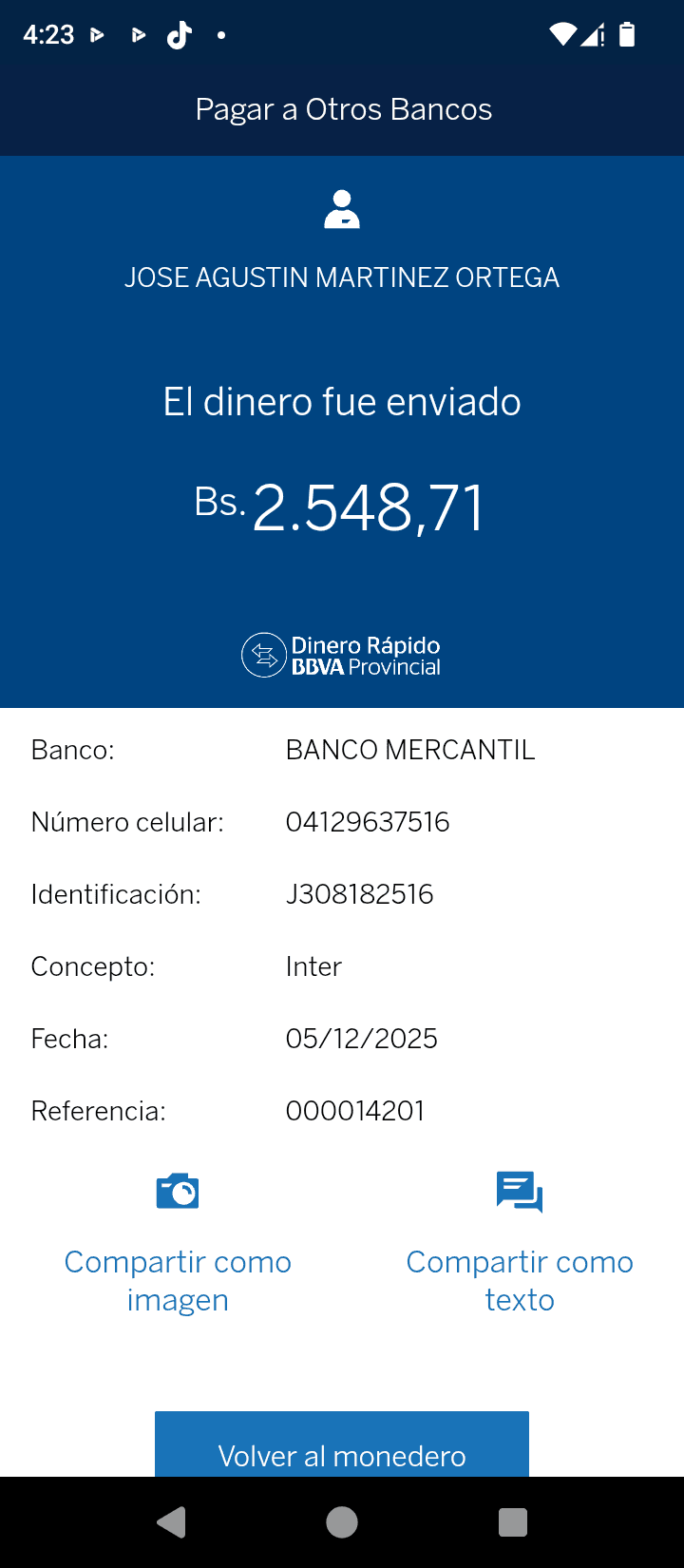Go back using the system back button
This screenshot has height=1568, width=684.
coord(172,1522)
